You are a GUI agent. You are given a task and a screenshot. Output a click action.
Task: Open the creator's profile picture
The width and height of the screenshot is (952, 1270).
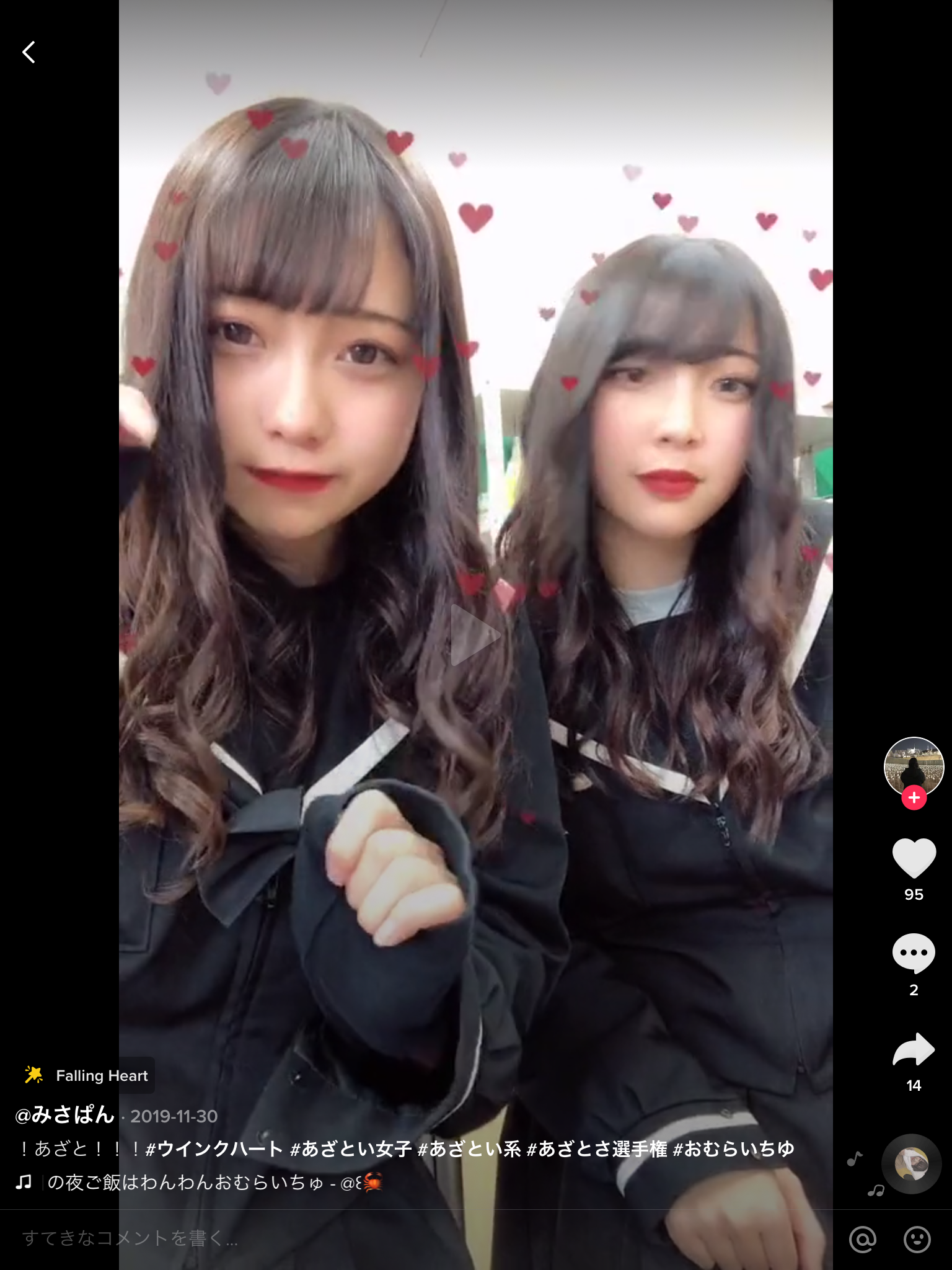(913, 766)
